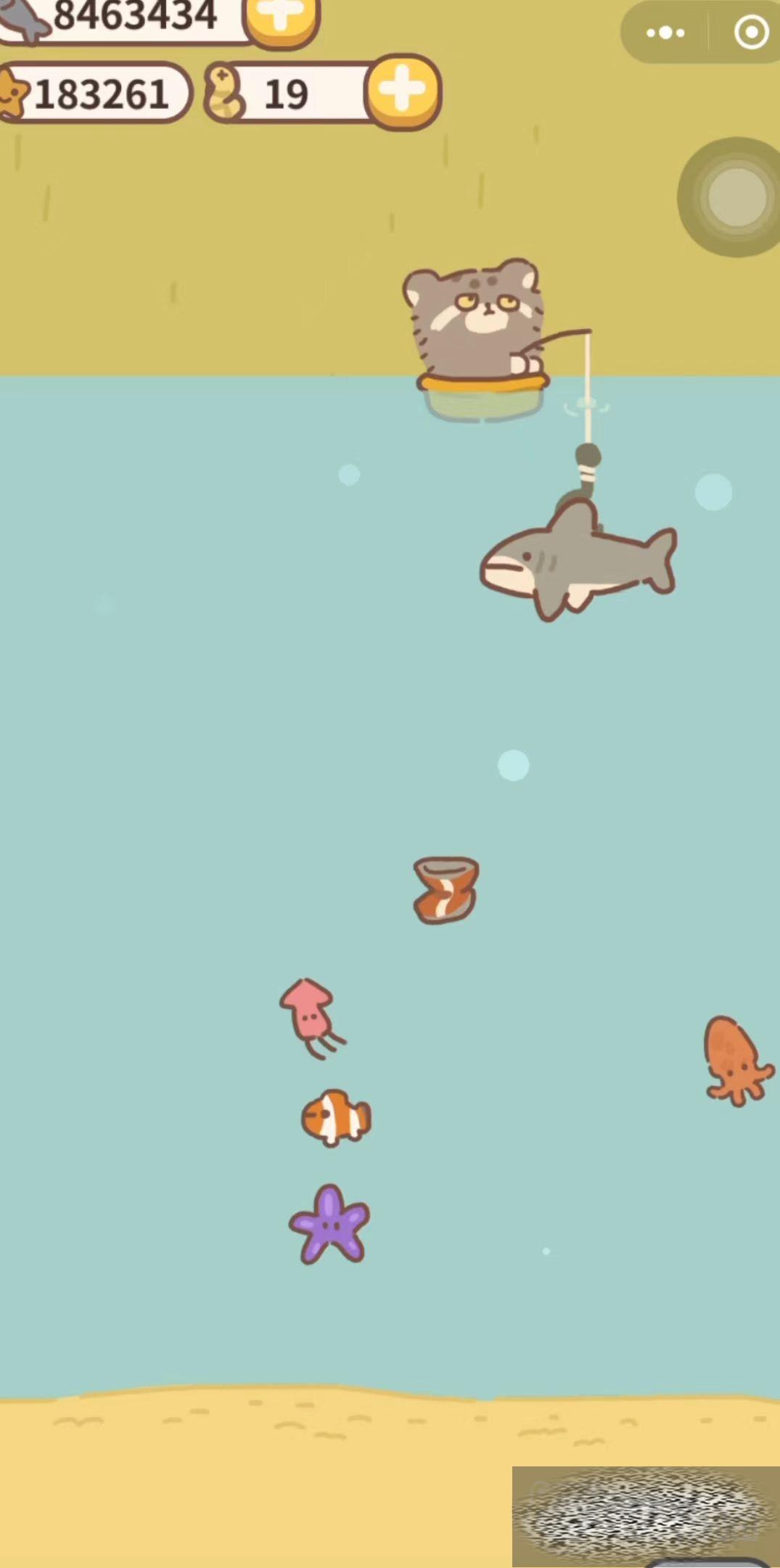Open the mini program overflow menu
The width and height of the screenshot is (780, 1568).
665,33
